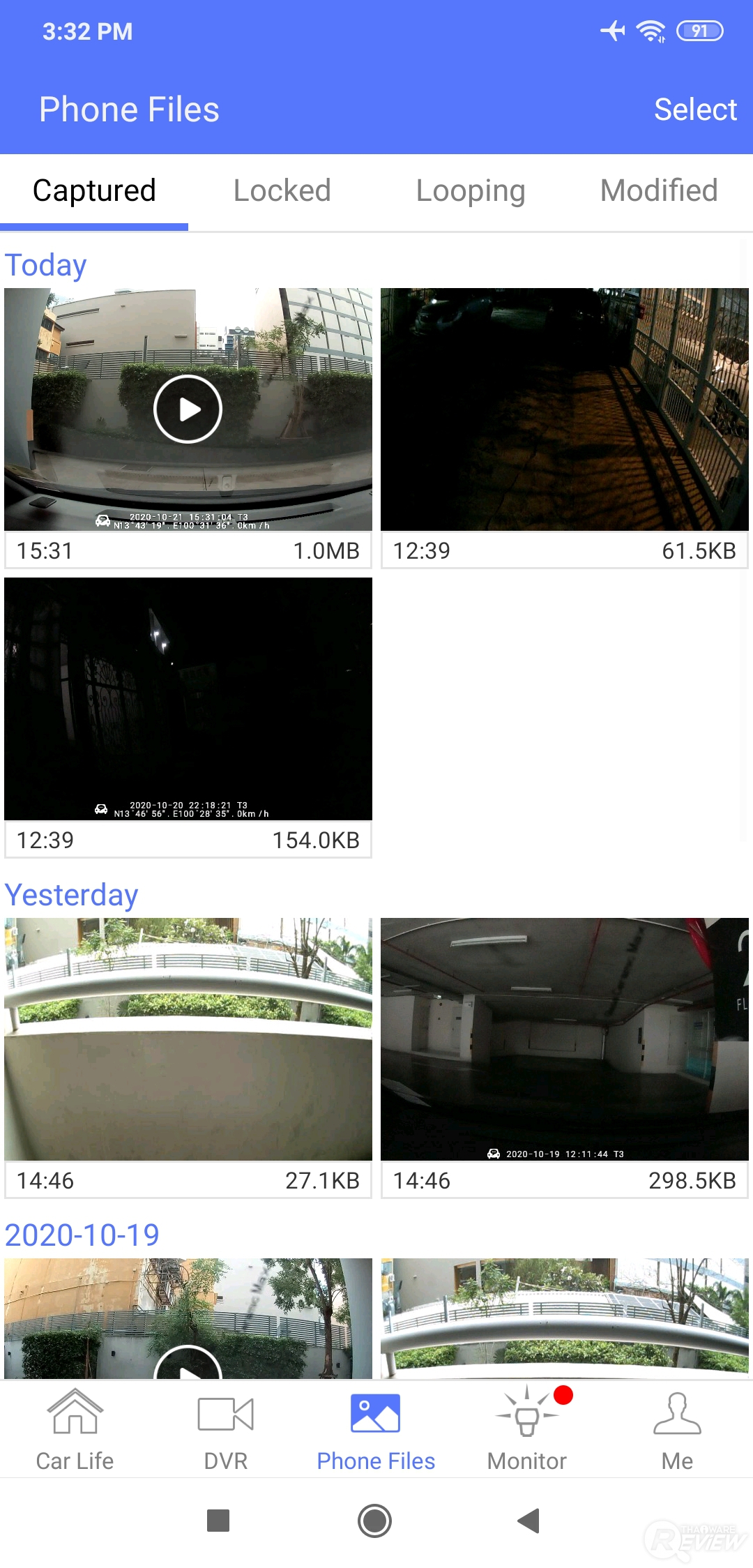
Task: Open the Monitor tab
Action: [526, 1430]
